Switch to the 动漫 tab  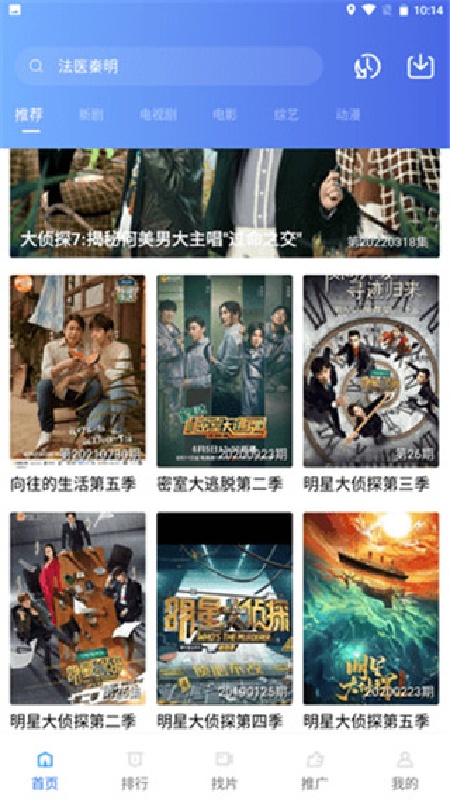348,115
